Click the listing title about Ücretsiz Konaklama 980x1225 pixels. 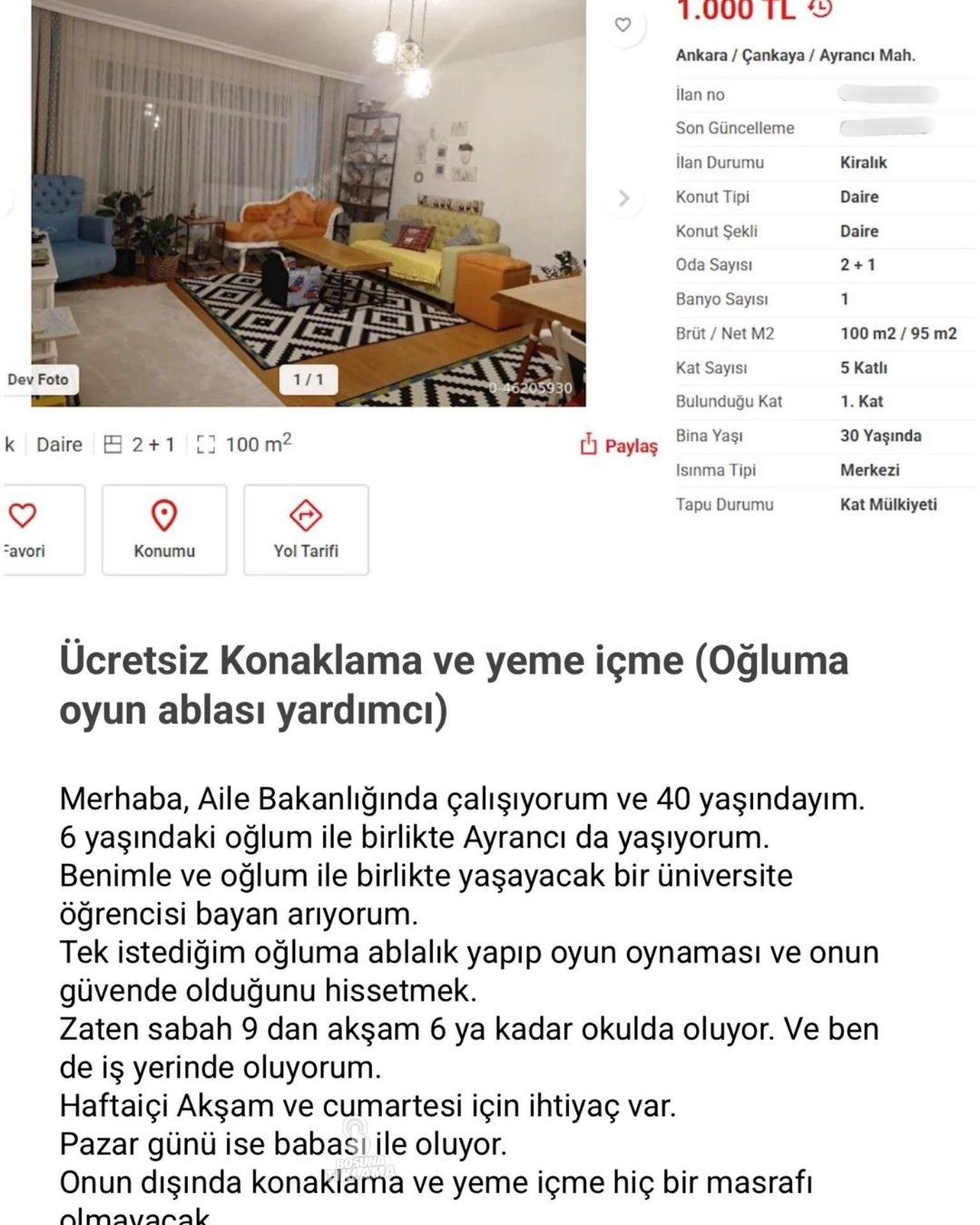point(454,685)
